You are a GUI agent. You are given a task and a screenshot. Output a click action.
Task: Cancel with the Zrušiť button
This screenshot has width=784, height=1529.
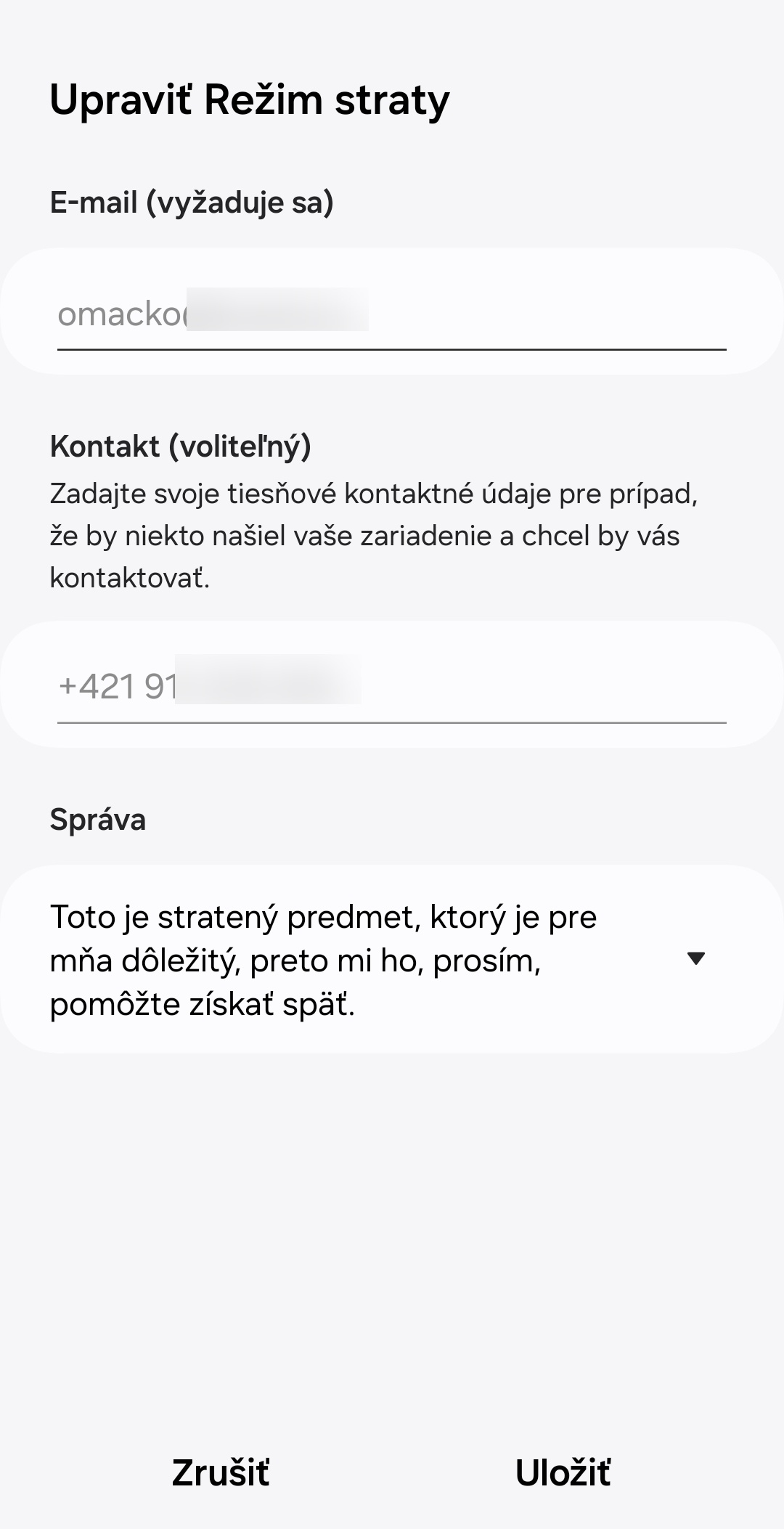click(221, 1472)
